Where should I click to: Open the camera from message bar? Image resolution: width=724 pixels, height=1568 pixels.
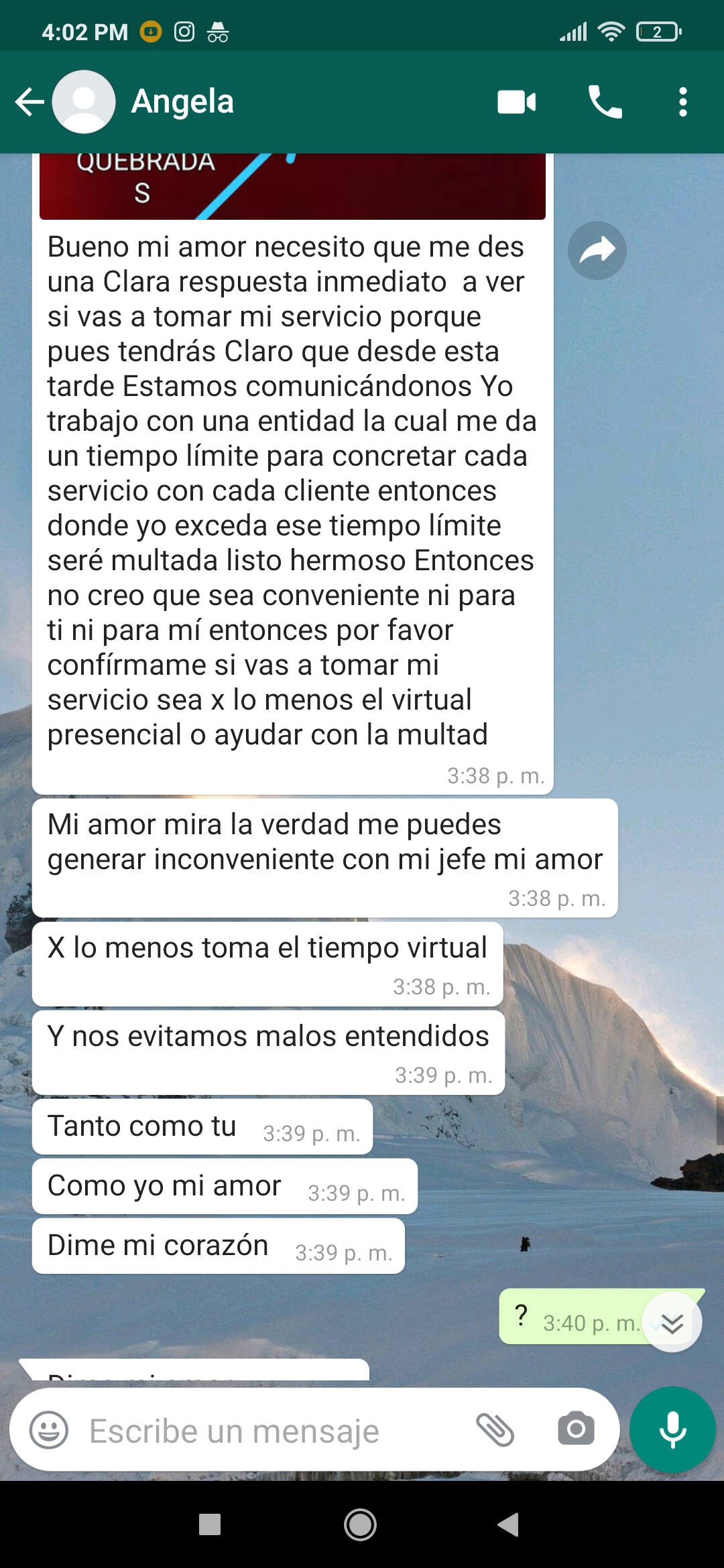pos(577,1429)
